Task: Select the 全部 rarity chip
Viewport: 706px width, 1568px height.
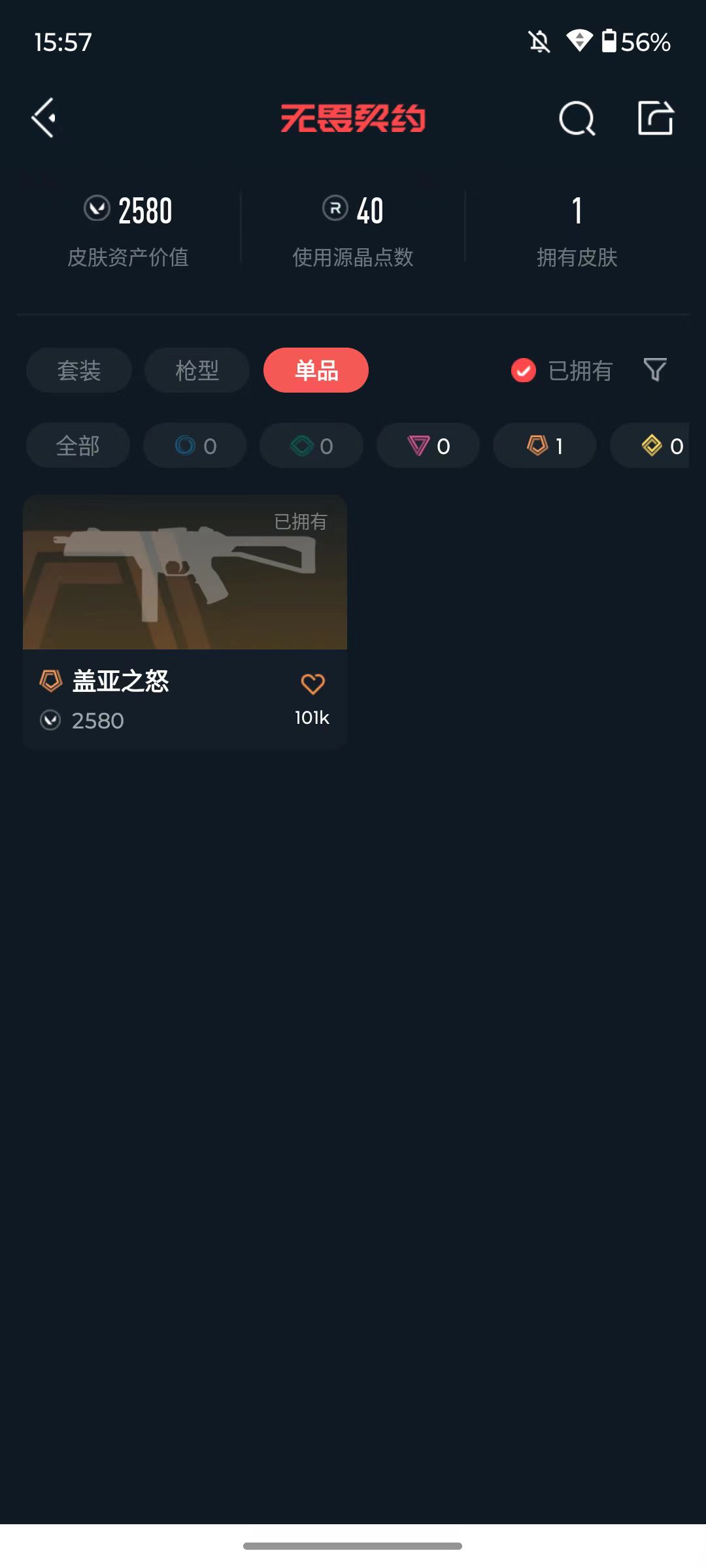Action: pyautogui.click(x=78, y=446)
